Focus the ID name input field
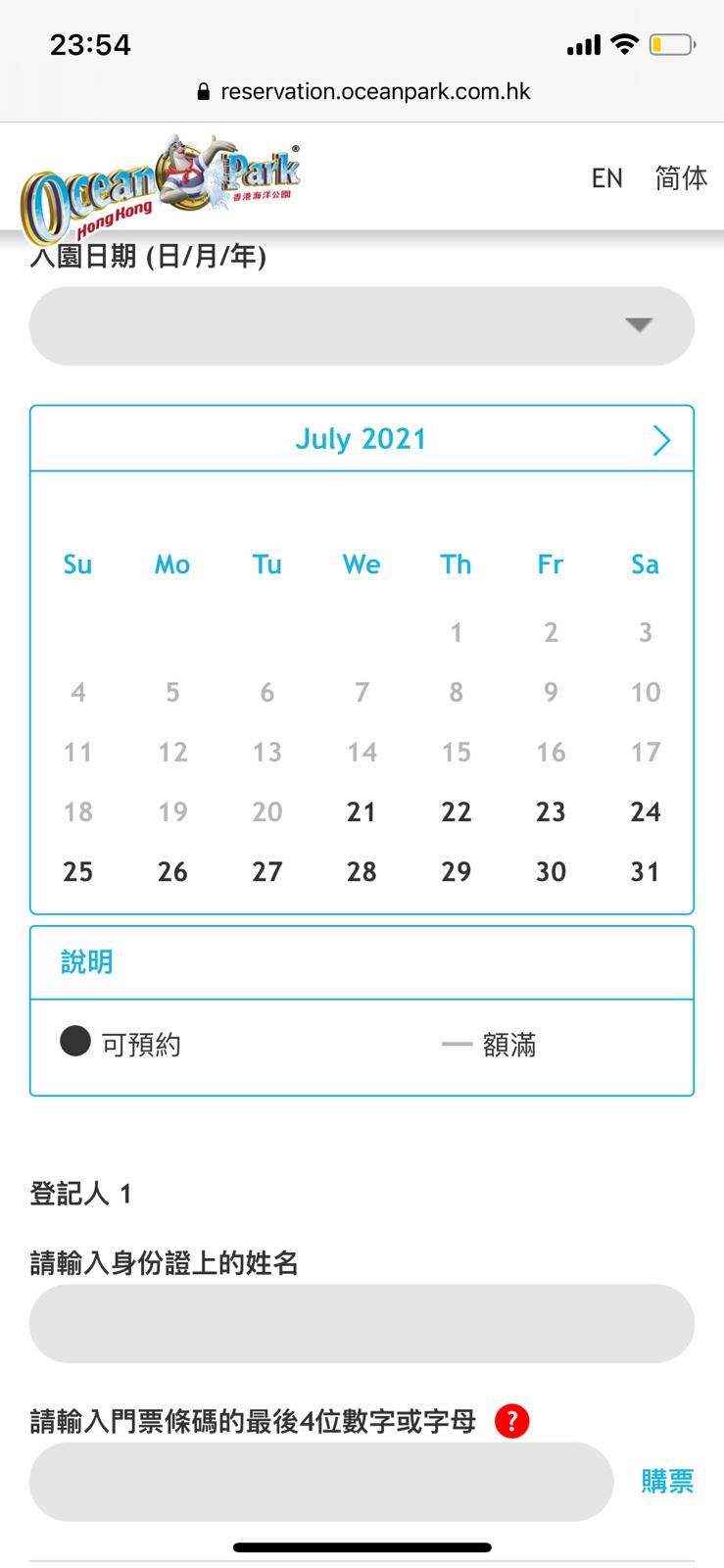 click(x=362, y=1323)
